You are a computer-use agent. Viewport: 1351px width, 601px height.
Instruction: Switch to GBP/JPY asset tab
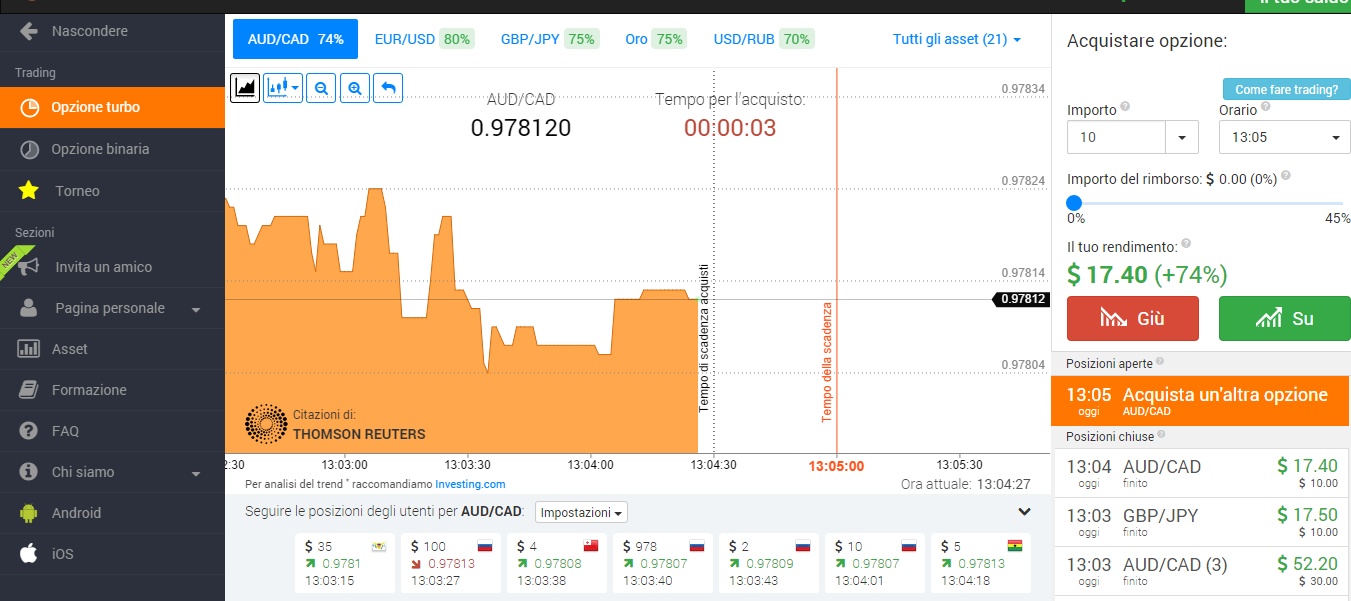pyautogui.click(x=548, y=39)
